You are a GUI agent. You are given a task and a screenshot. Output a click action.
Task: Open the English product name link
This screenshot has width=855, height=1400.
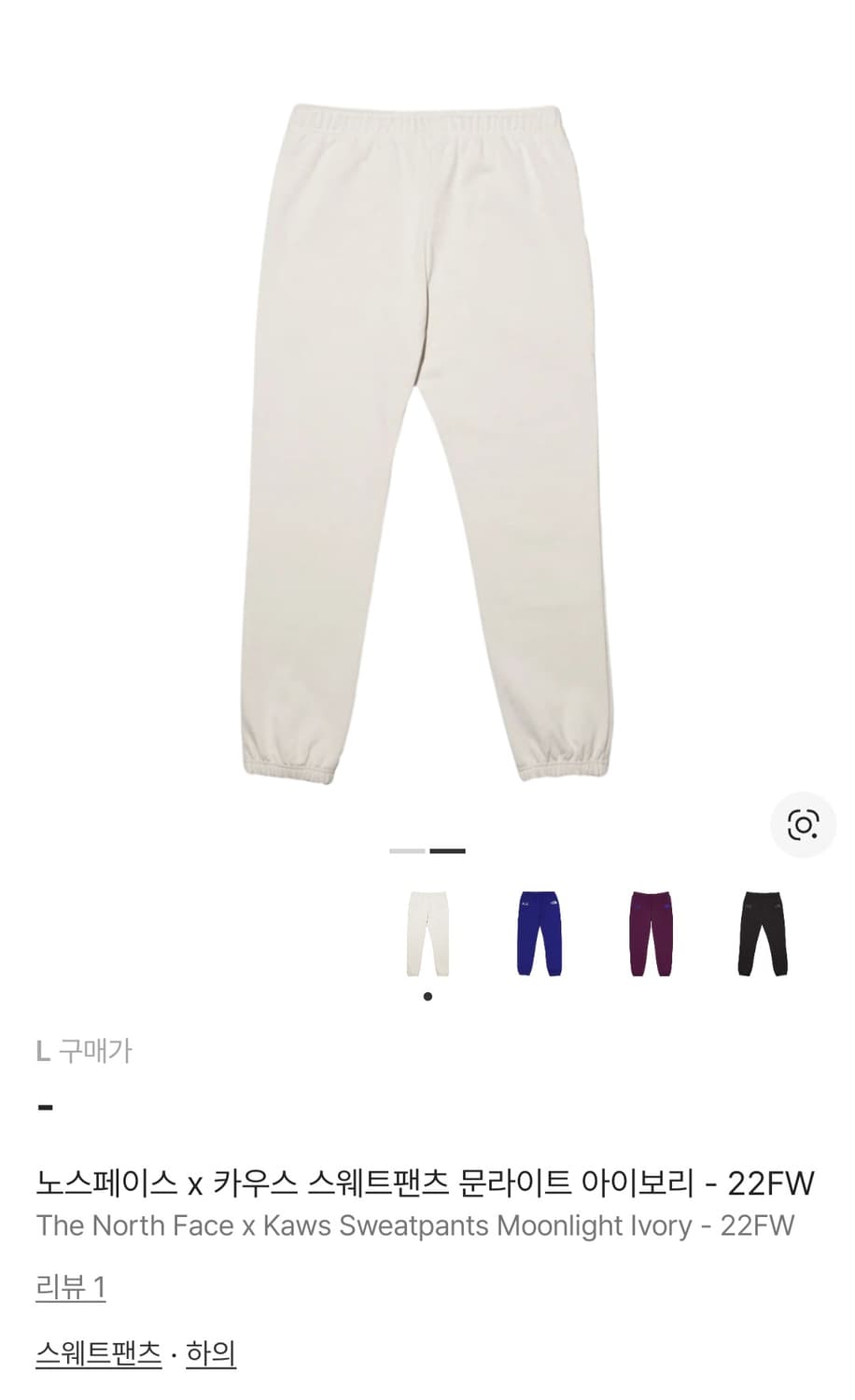tap(413, 1225)
